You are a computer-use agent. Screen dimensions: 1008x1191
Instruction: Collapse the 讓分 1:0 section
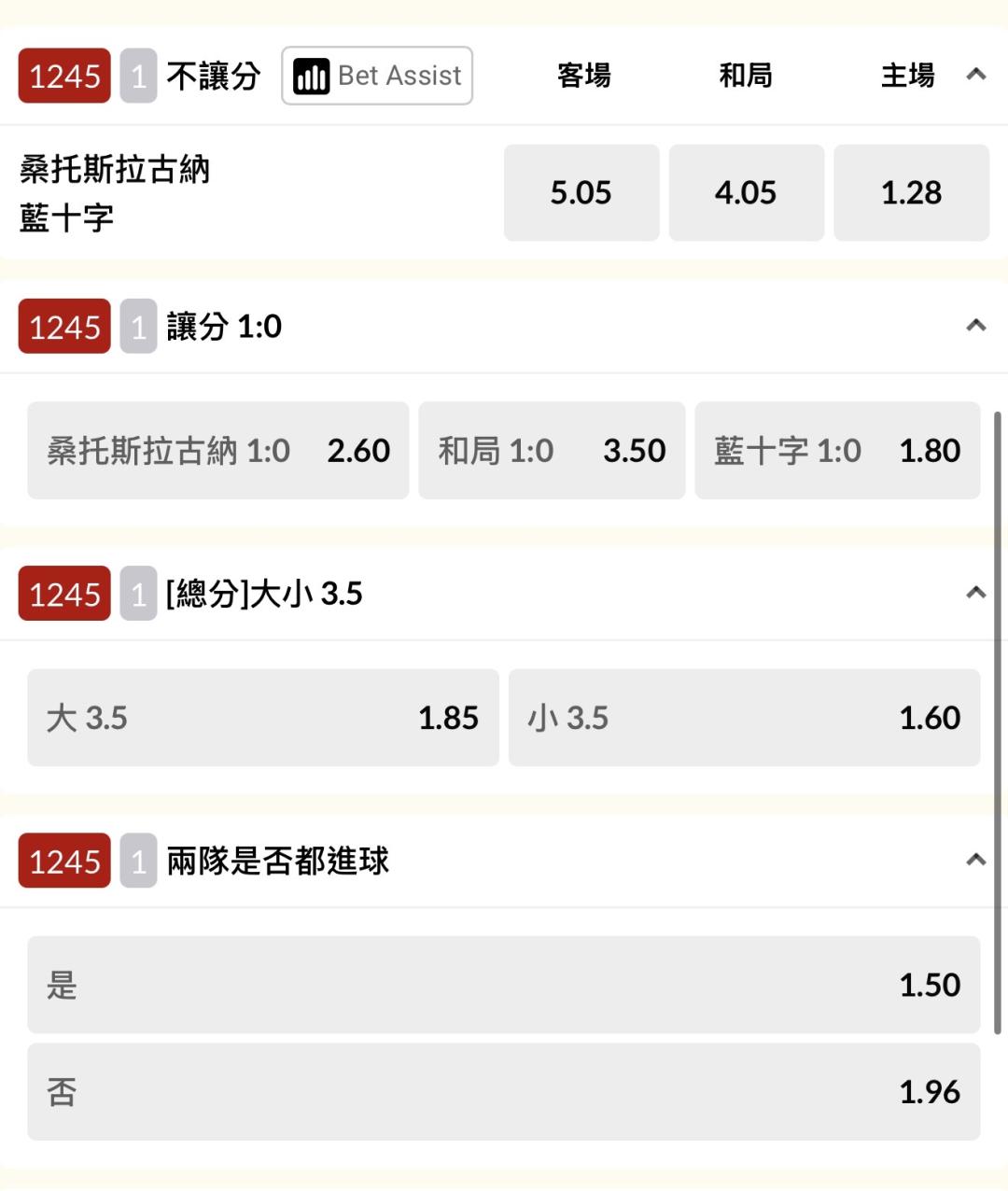tap(976, 326)
